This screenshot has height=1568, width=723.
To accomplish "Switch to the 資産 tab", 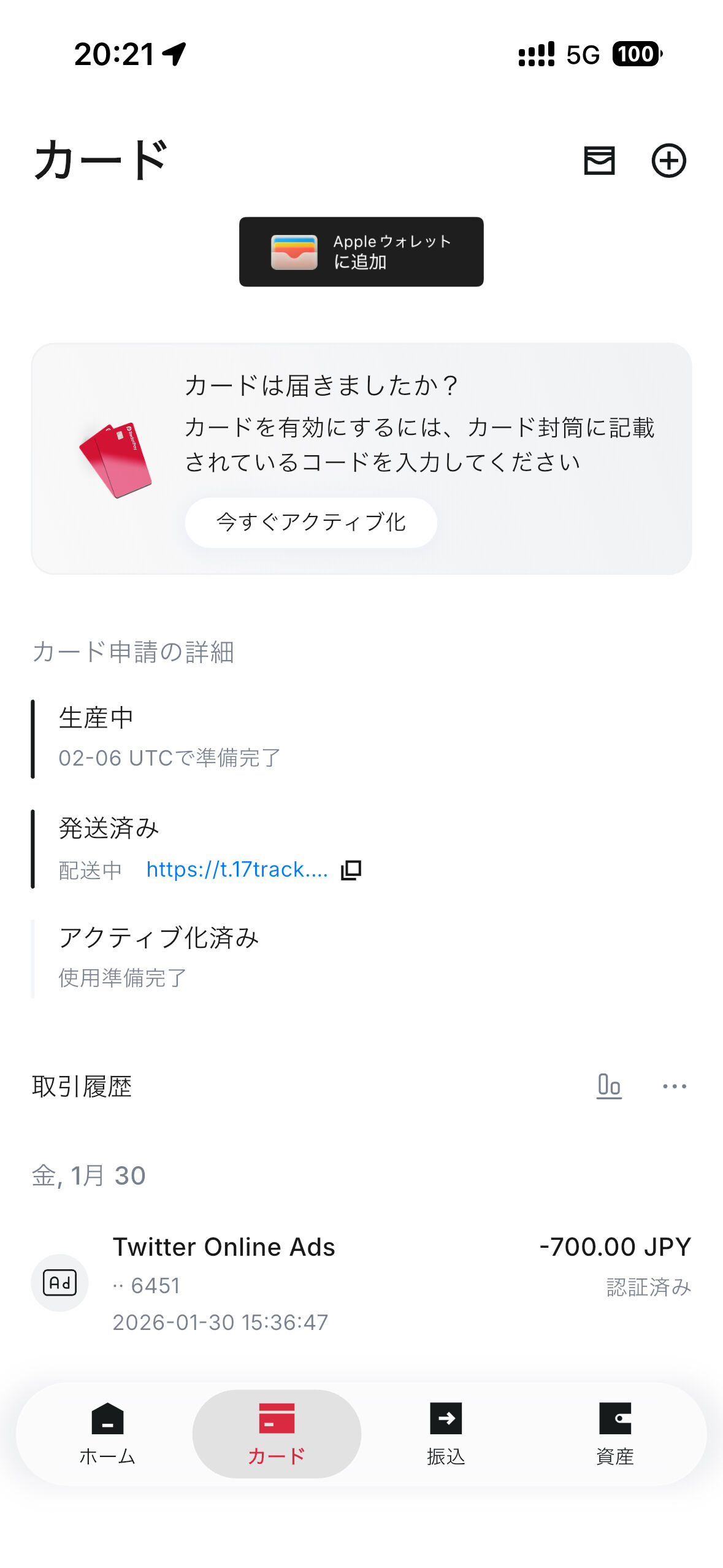I will (x=614, y=1433).
